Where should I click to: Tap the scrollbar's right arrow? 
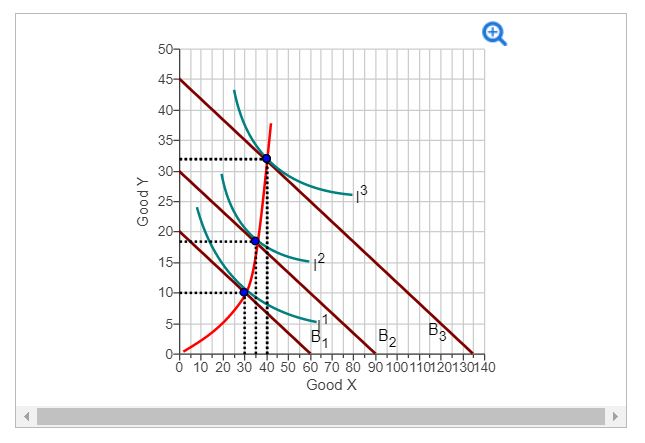616,415
